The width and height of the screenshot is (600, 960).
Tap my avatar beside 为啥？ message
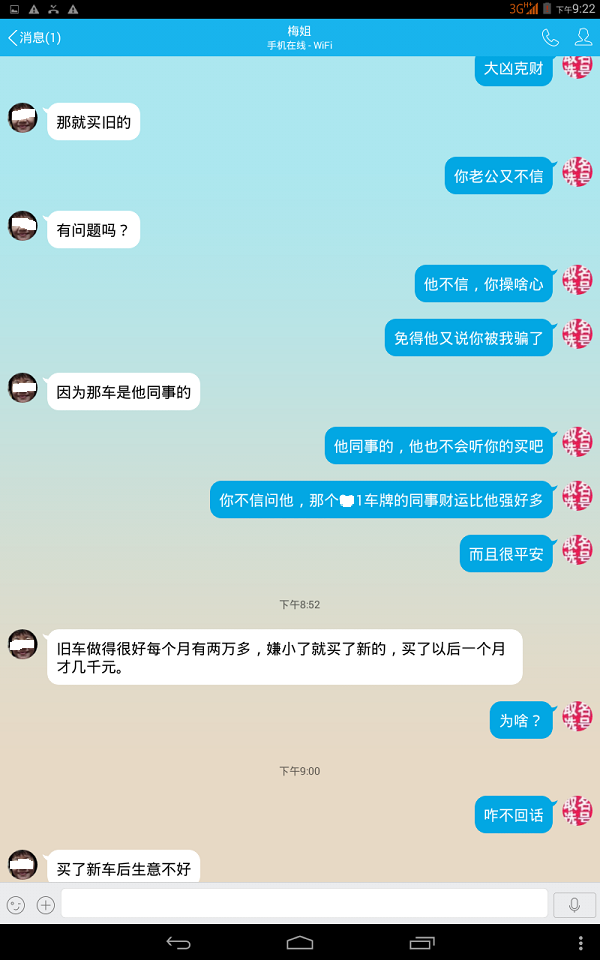[578, 716]
